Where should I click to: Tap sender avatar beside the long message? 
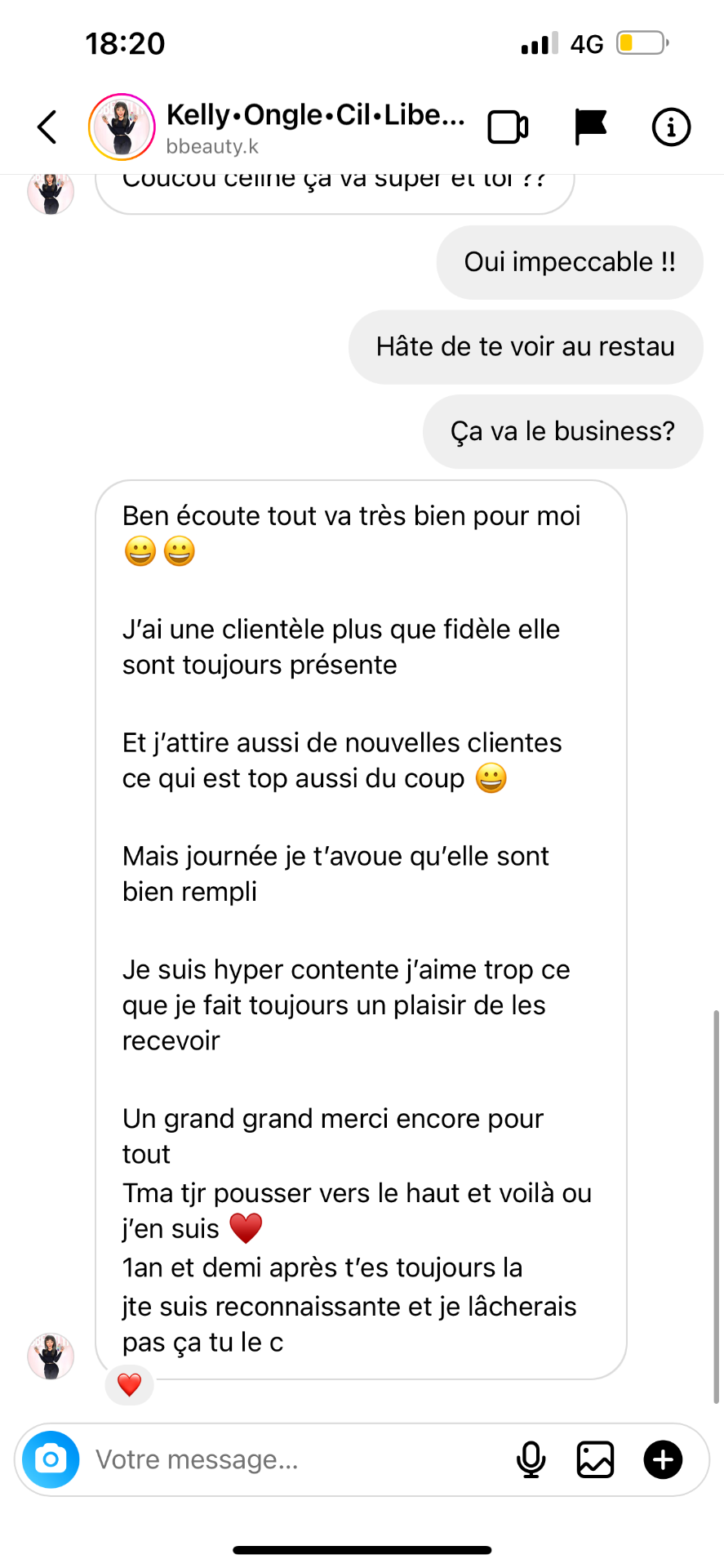click(51, 1356)
